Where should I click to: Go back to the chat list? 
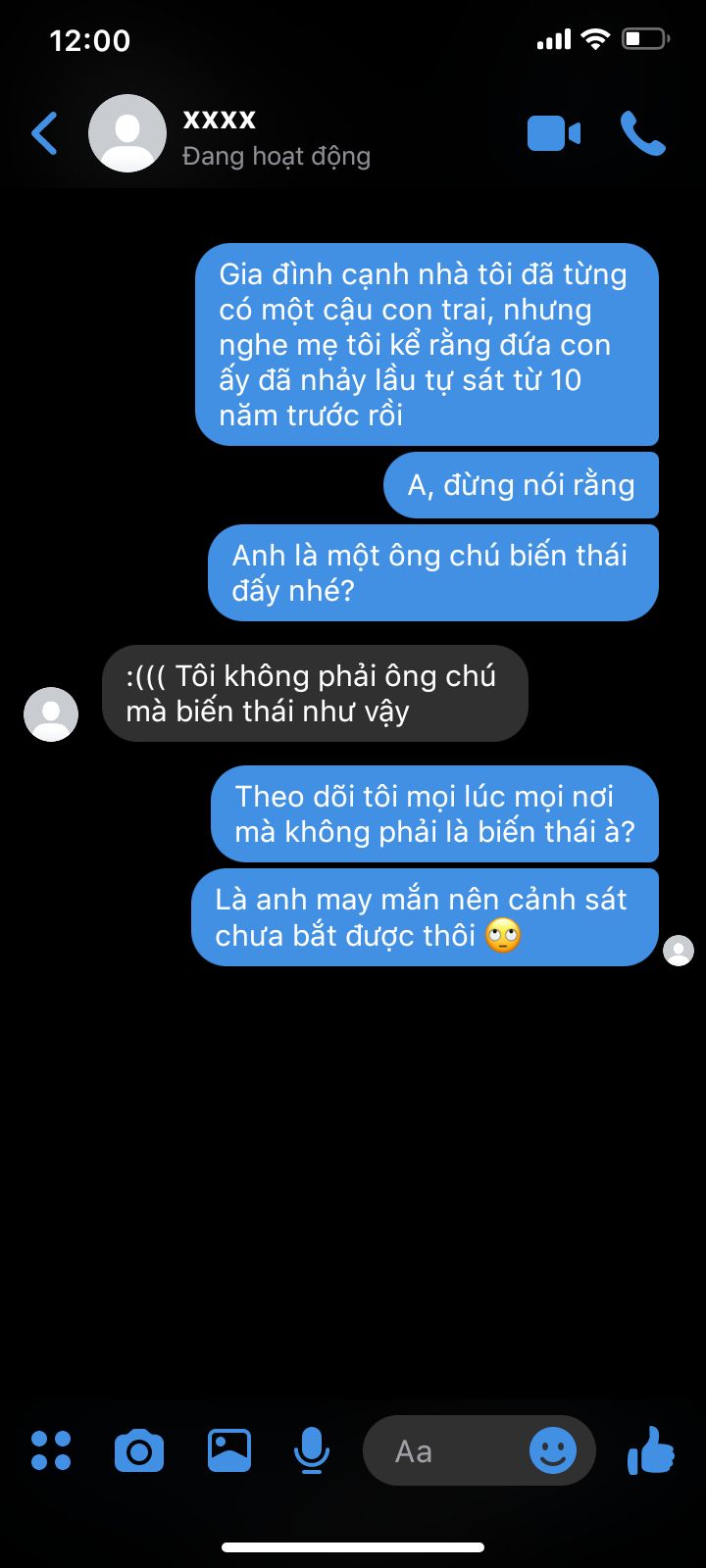[45, 134]
